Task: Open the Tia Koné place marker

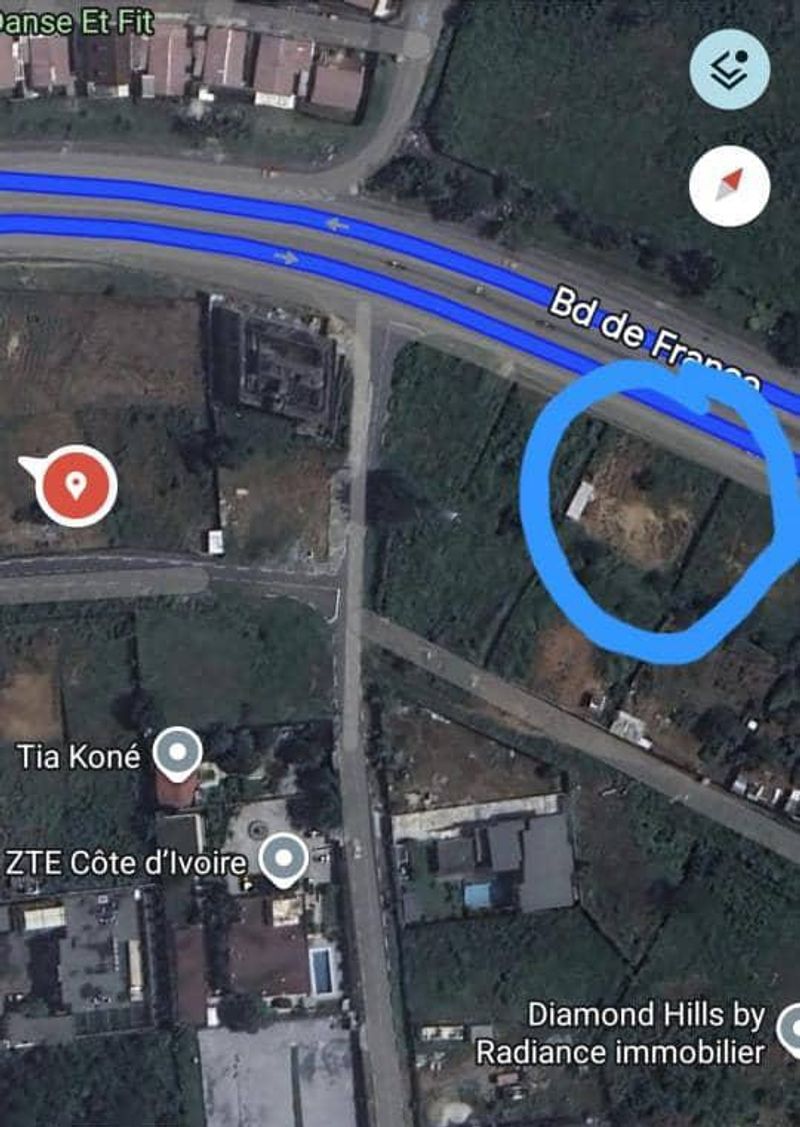Action: 179,753
